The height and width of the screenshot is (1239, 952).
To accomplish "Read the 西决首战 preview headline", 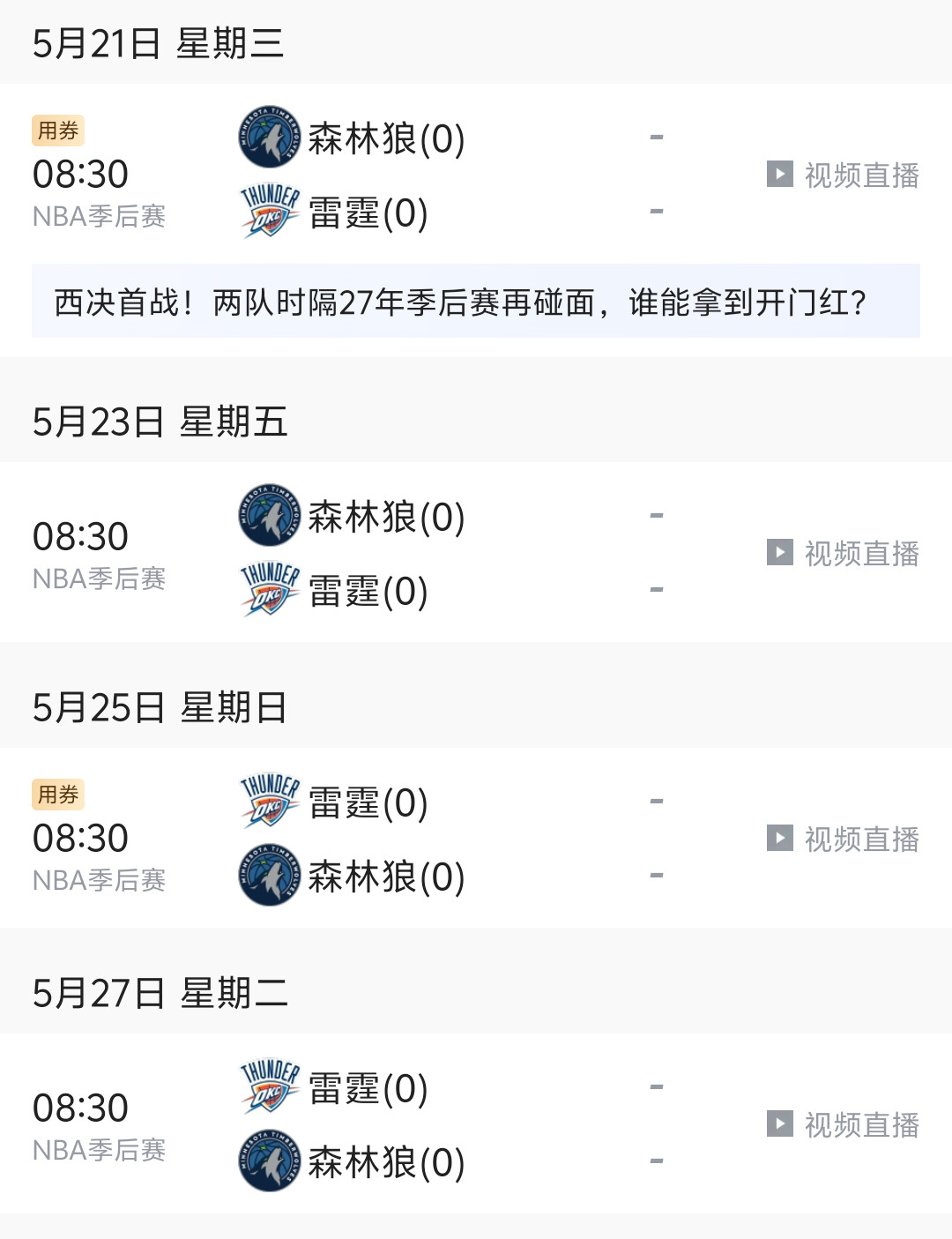I will point(460,302).
